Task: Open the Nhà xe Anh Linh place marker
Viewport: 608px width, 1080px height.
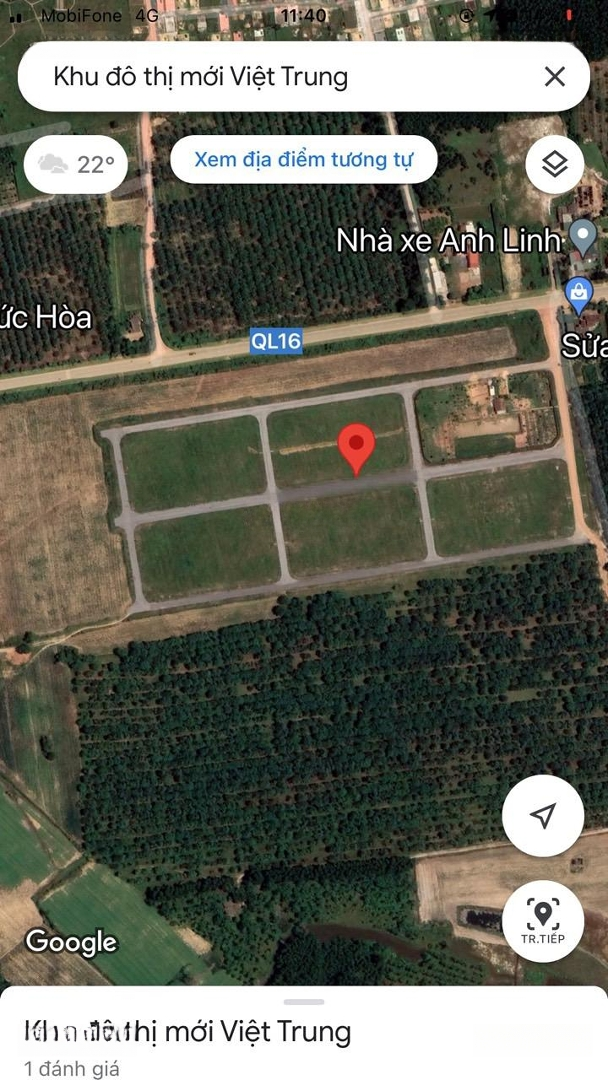Action: (x=582, y=238)
